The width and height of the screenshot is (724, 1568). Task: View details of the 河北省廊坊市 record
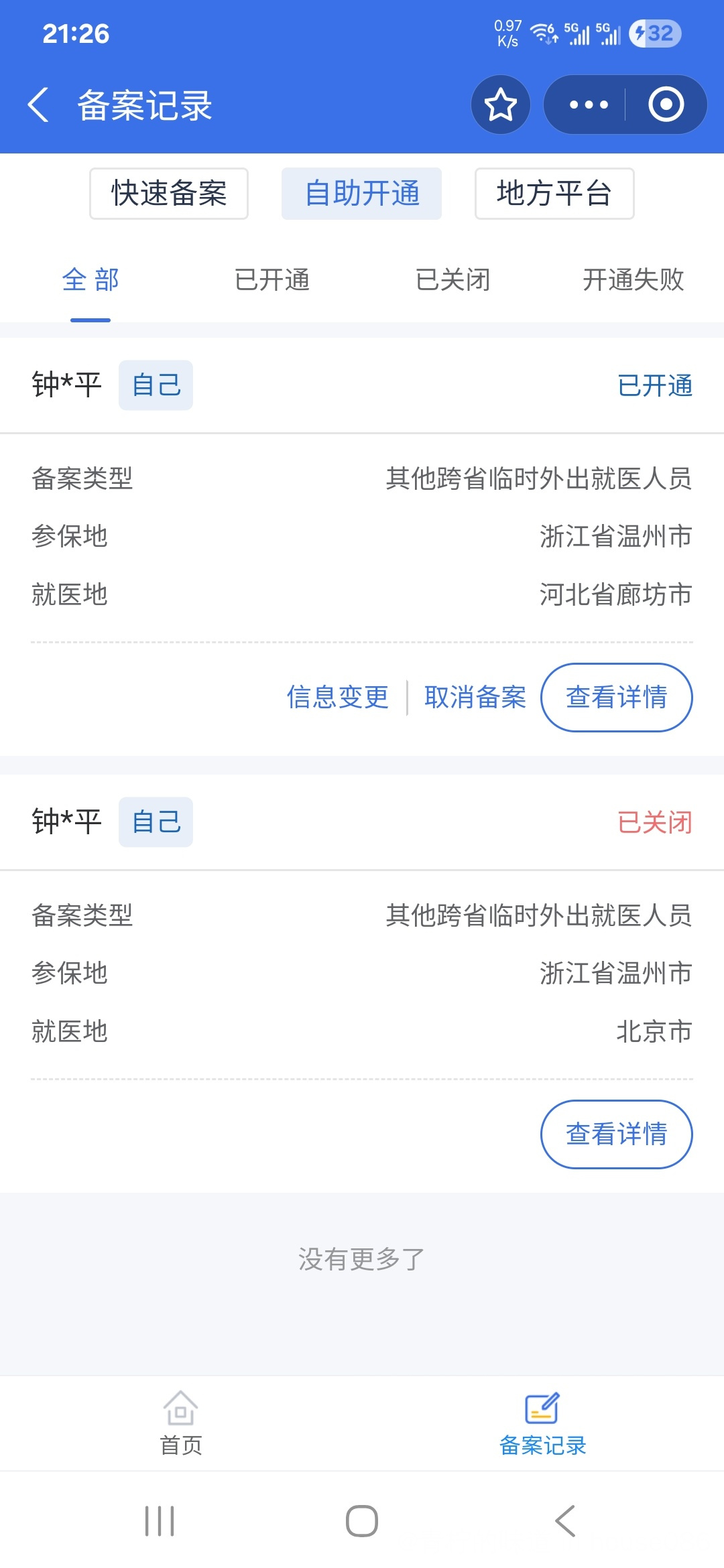[616, 698]
